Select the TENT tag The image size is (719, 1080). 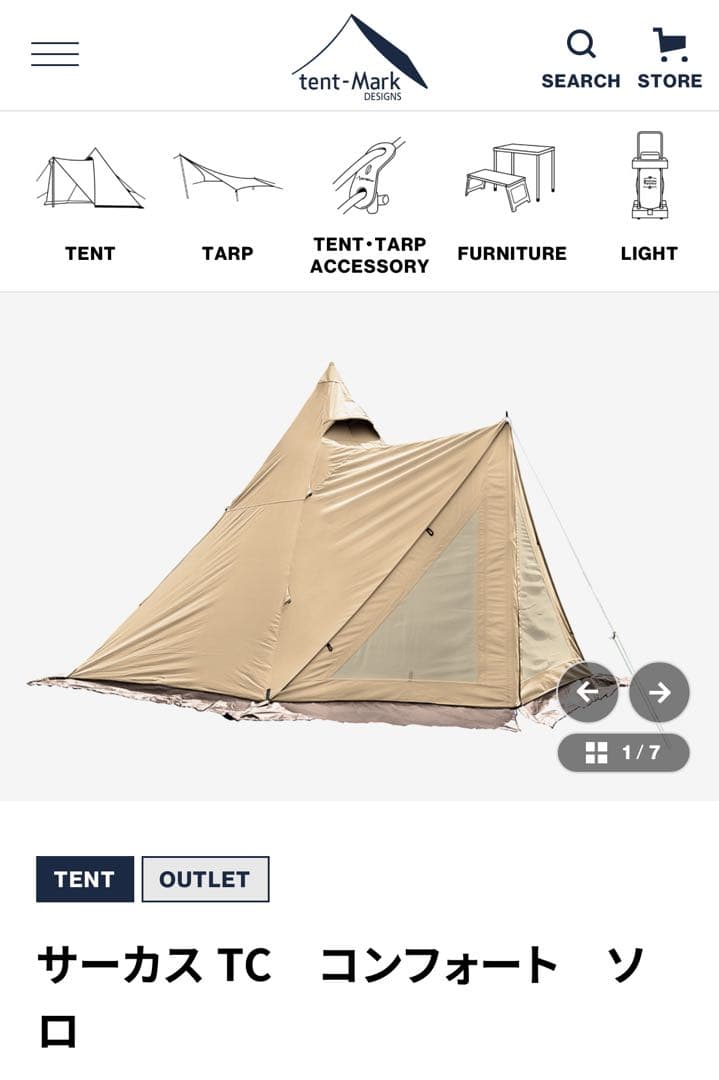click(x=85, y=879)
